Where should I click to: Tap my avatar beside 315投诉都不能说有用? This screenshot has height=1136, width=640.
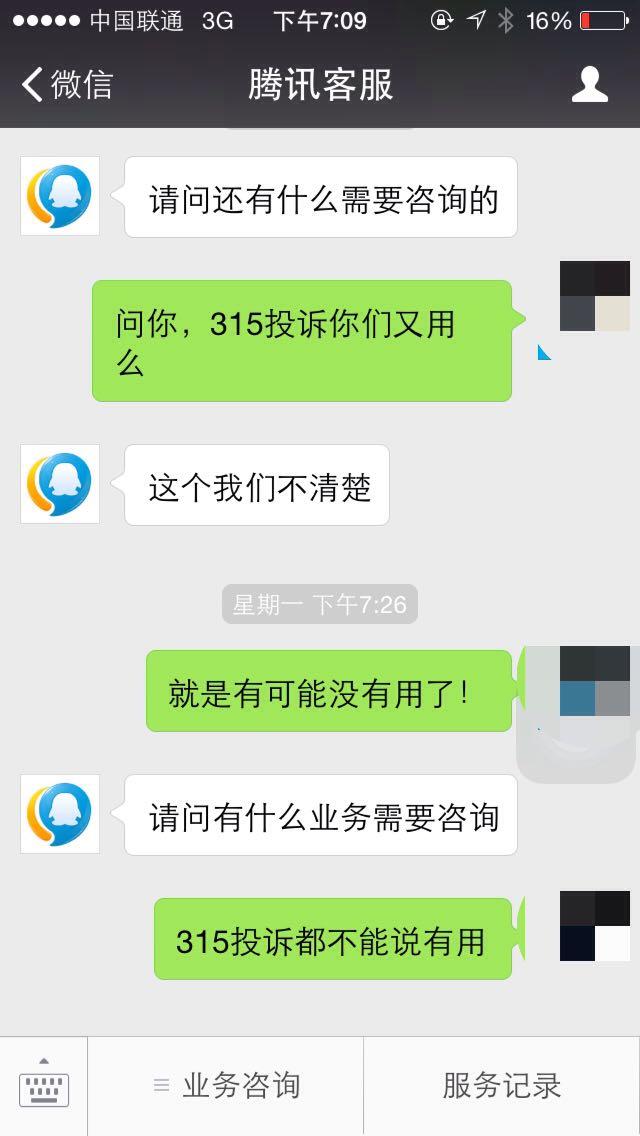595,926
